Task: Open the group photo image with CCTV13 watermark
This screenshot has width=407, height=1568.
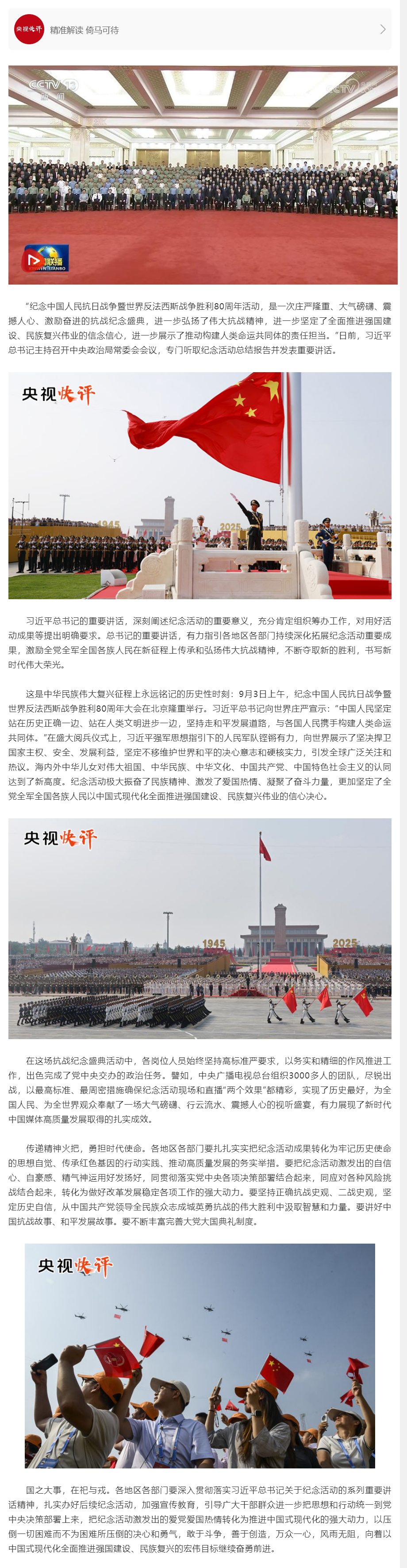Action: tap(203, 175)
